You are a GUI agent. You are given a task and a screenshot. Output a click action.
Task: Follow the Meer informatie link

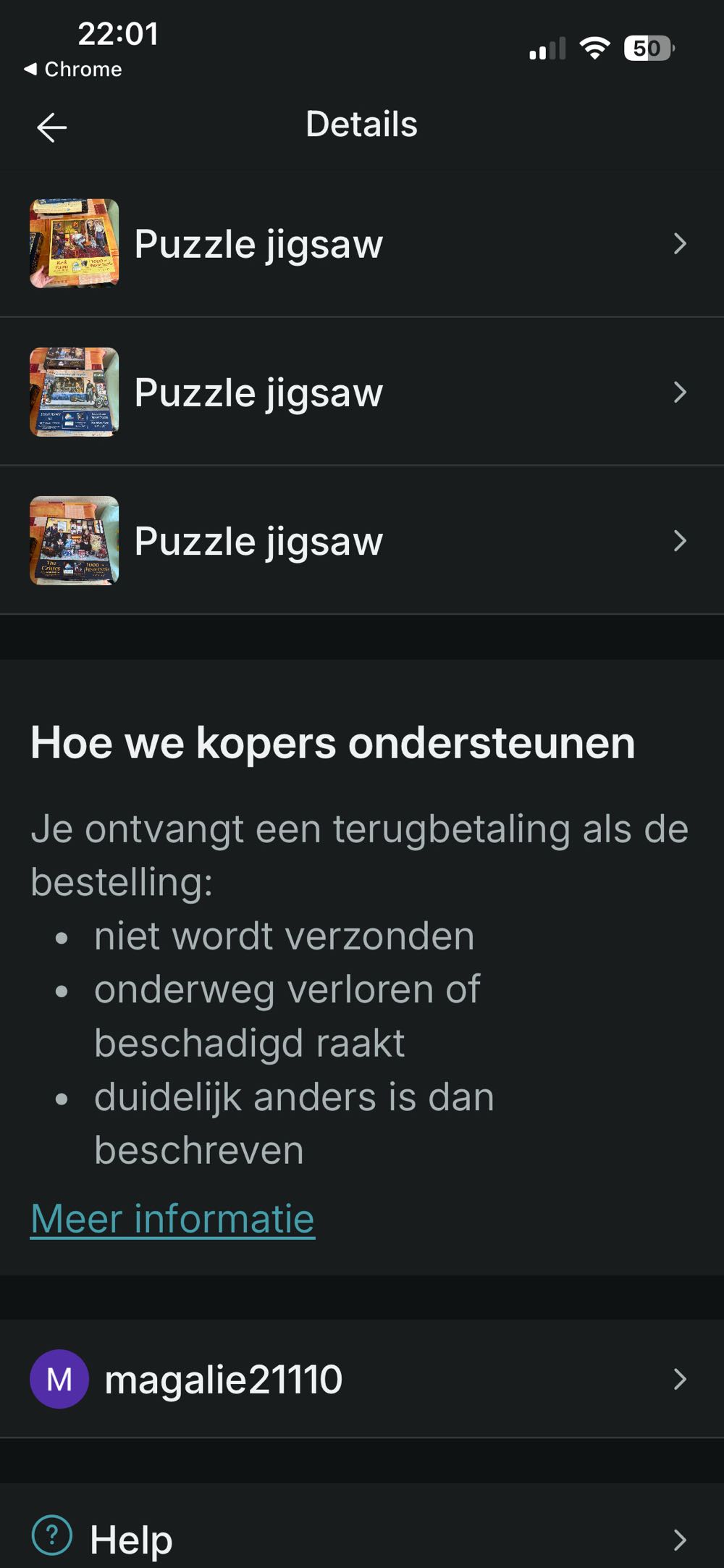click(172, 1218)
